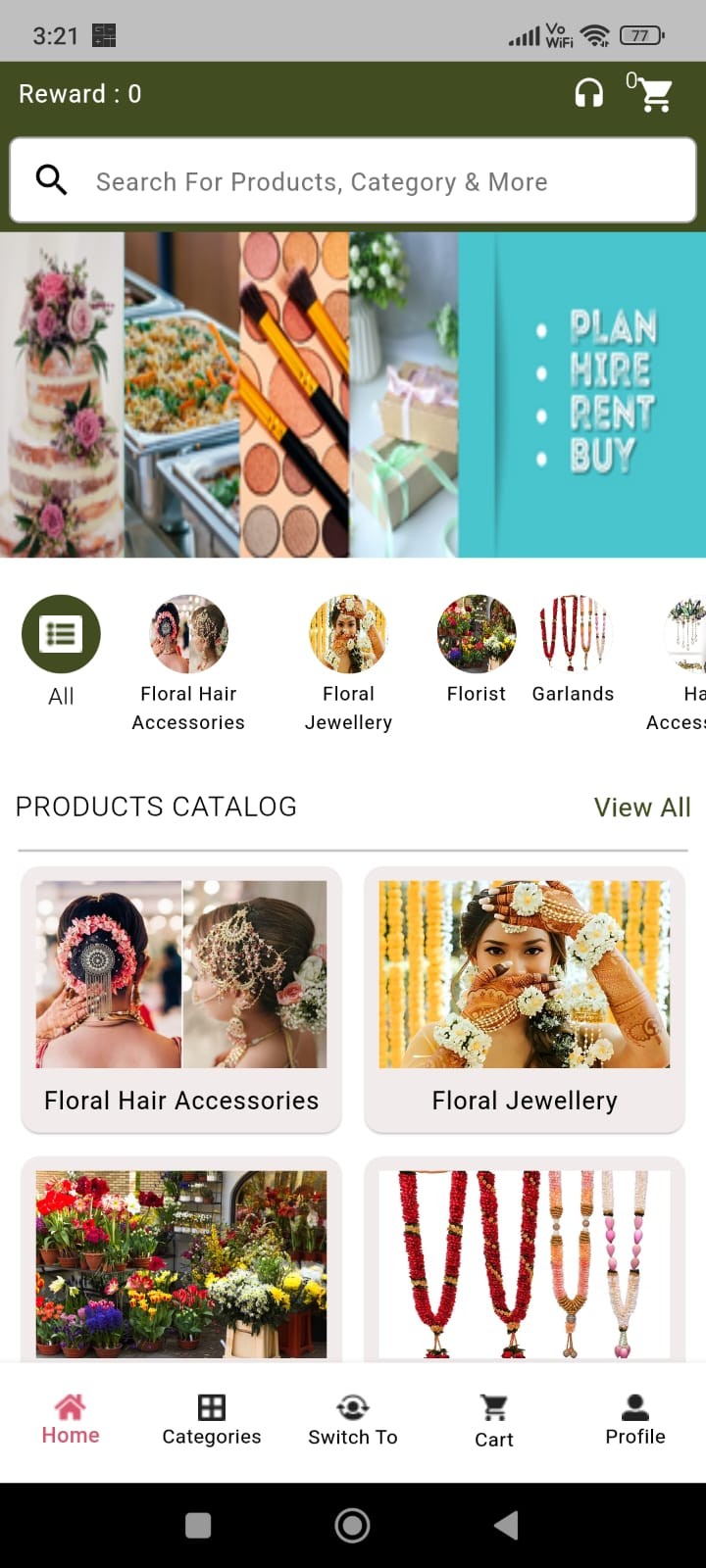Select Floral Jewellery category circle

348,635
